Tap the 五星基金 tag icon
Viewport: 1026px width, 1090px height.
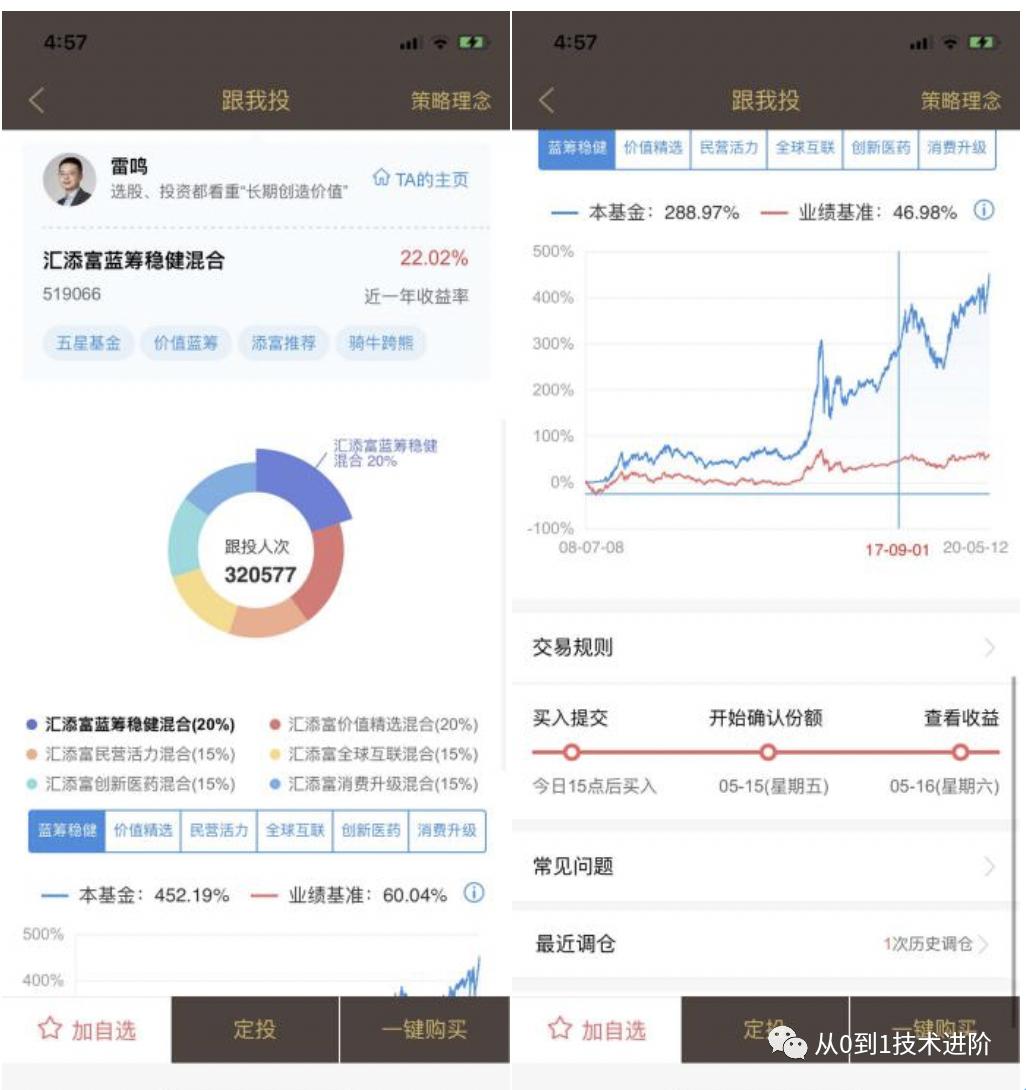(86, 343)
